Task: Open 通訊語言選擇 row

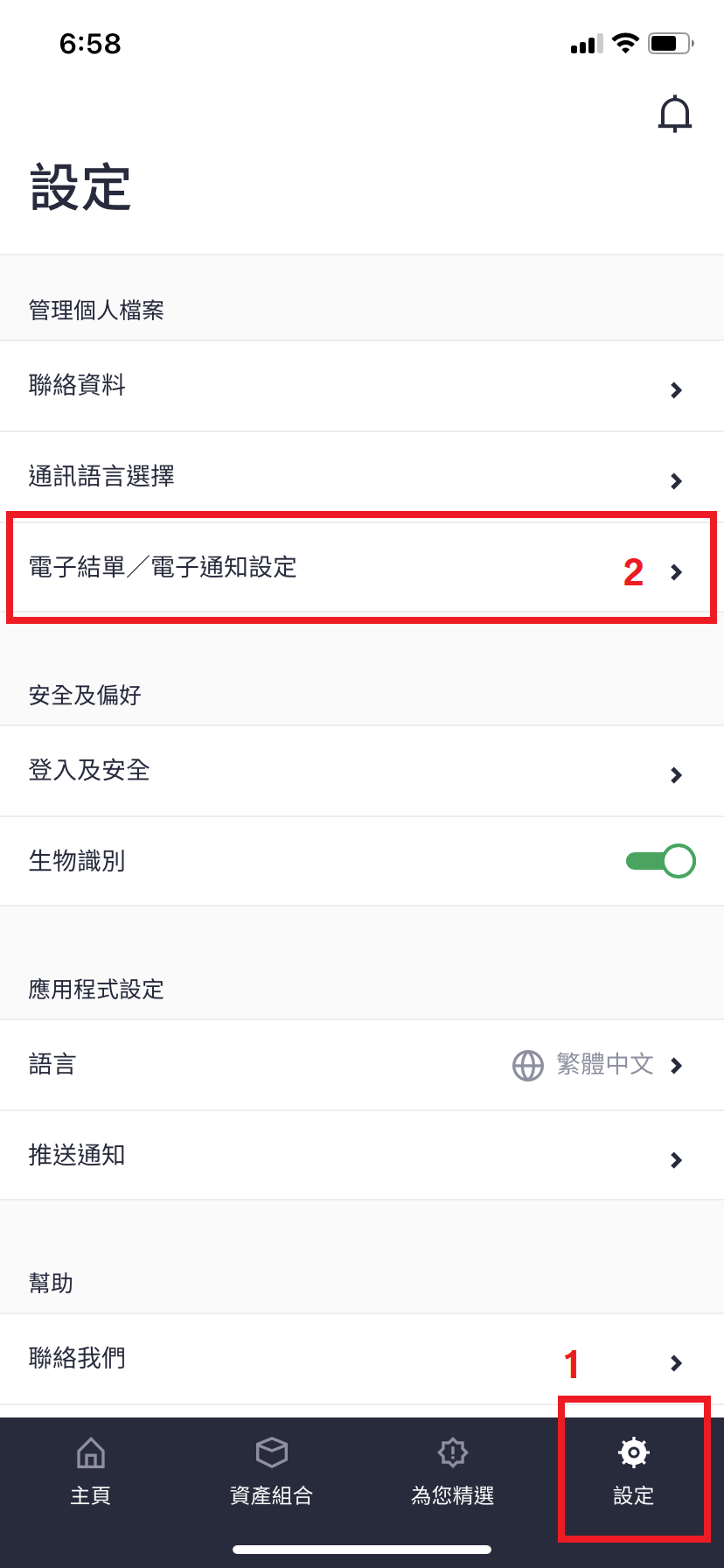Action: click(362, 477)
